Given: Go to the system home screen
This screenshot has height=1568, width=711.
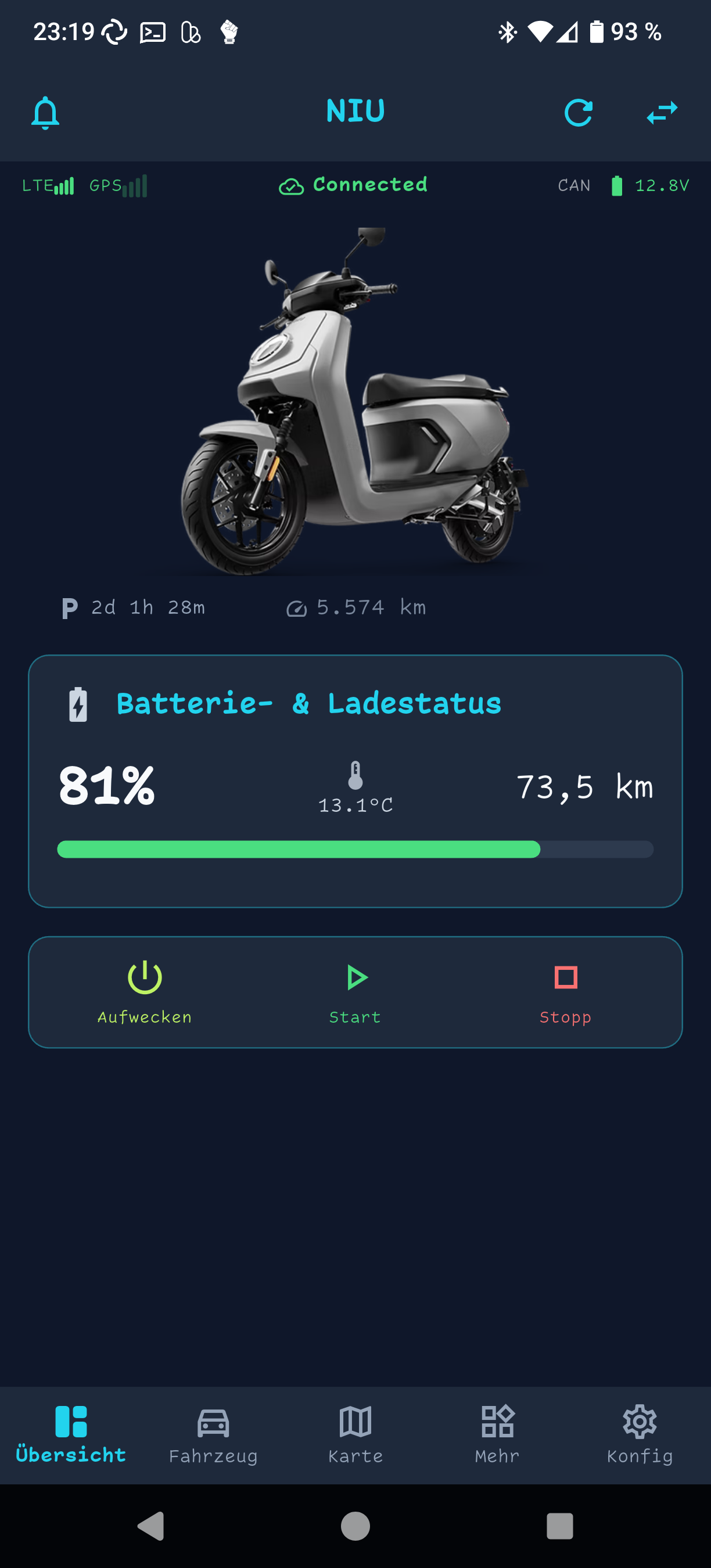Looking at the screenshot, I should (x=355, y=1526).
